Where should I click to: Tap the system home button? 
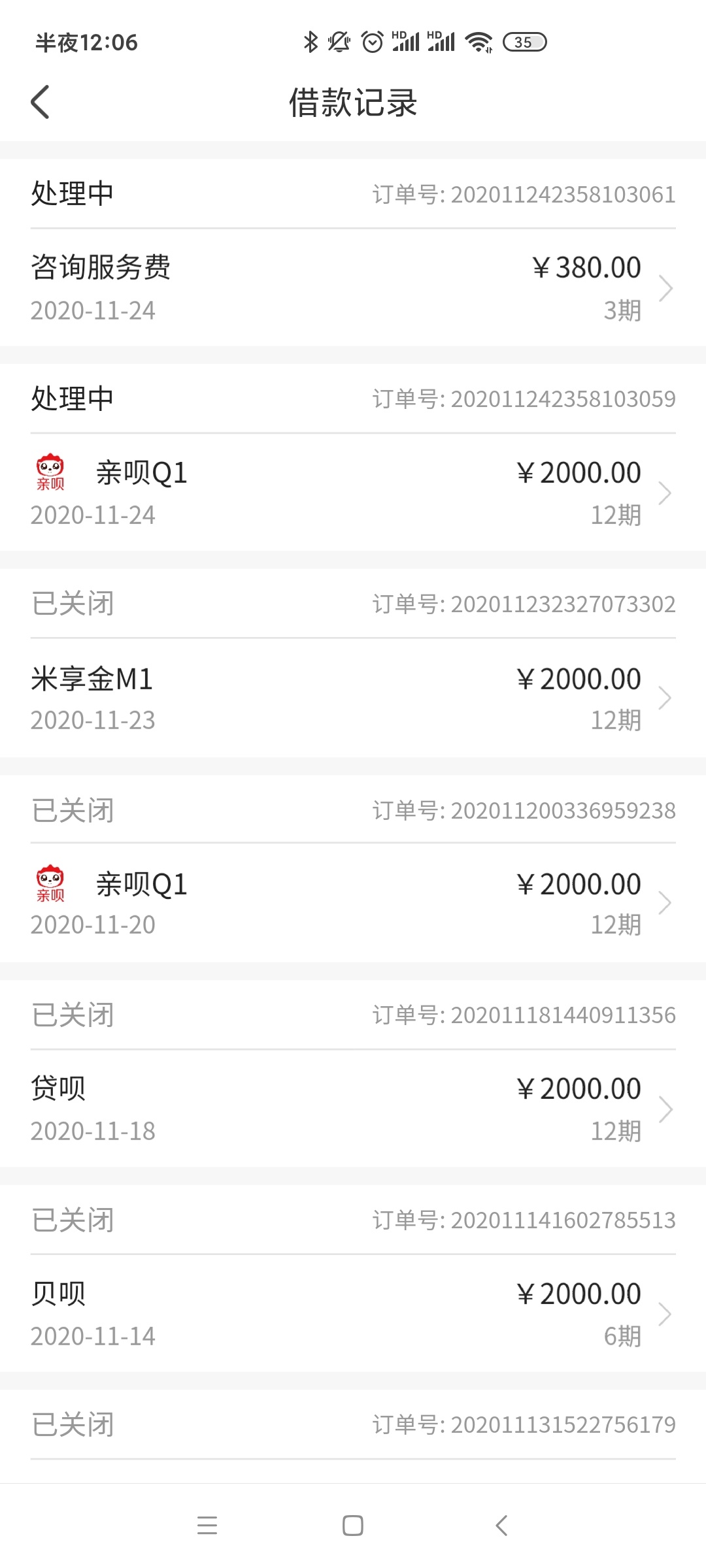pos(353,1526)
